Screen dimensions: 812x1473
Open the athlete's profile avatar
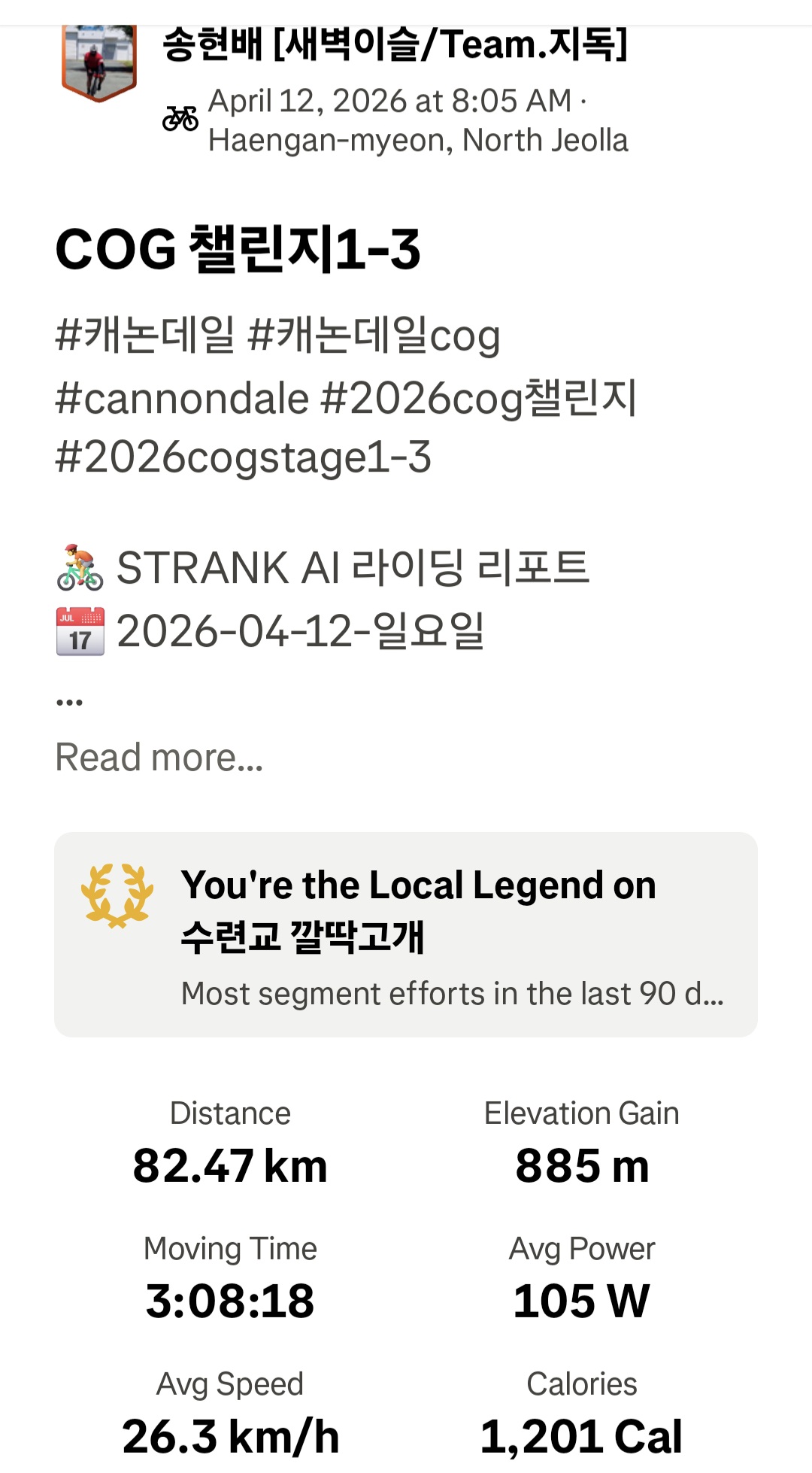(99, 63)
